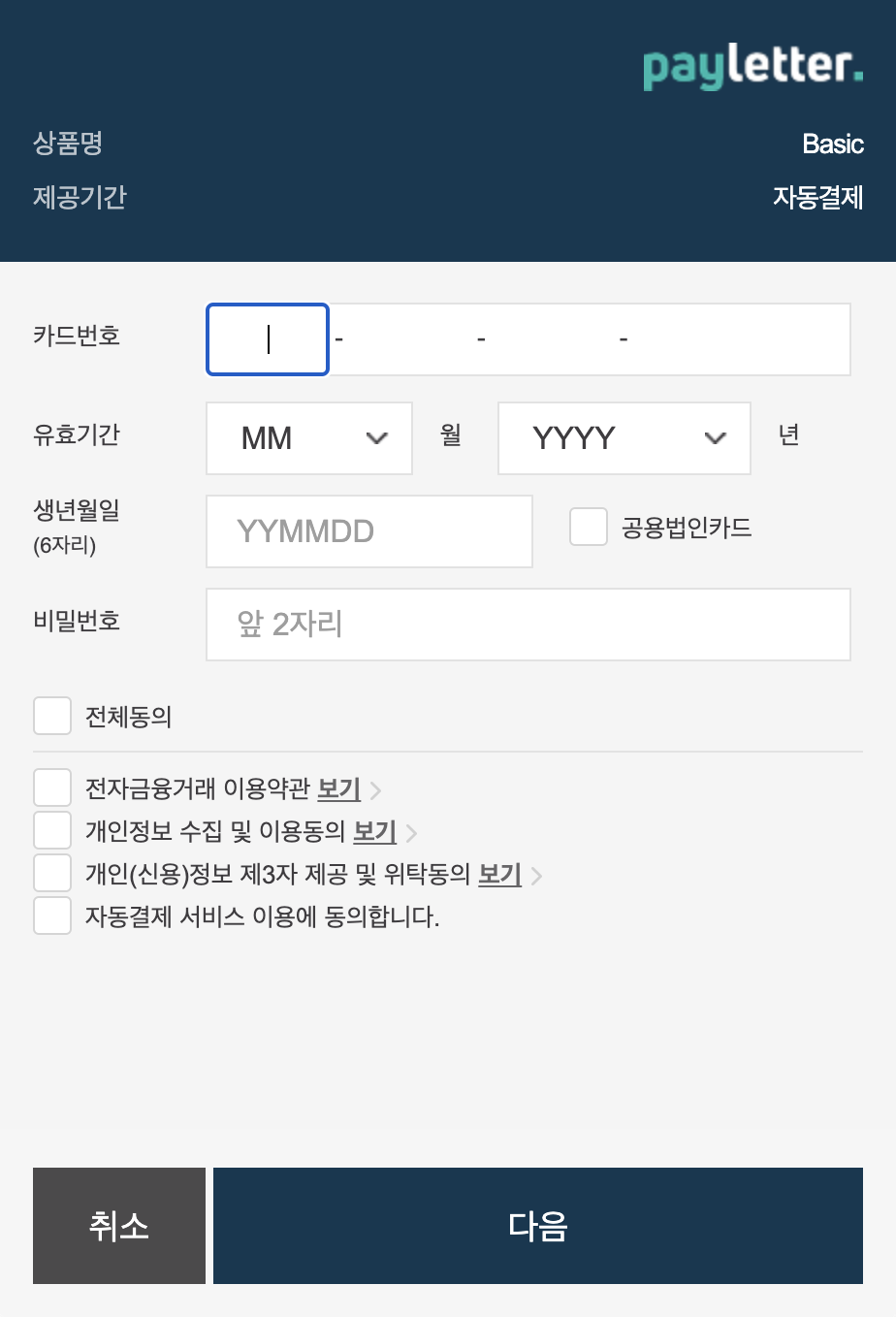Click the MM dropdown chevron arrow
Image resolution: width=896 pixels, height=1317 pixels.
[377, 438]
